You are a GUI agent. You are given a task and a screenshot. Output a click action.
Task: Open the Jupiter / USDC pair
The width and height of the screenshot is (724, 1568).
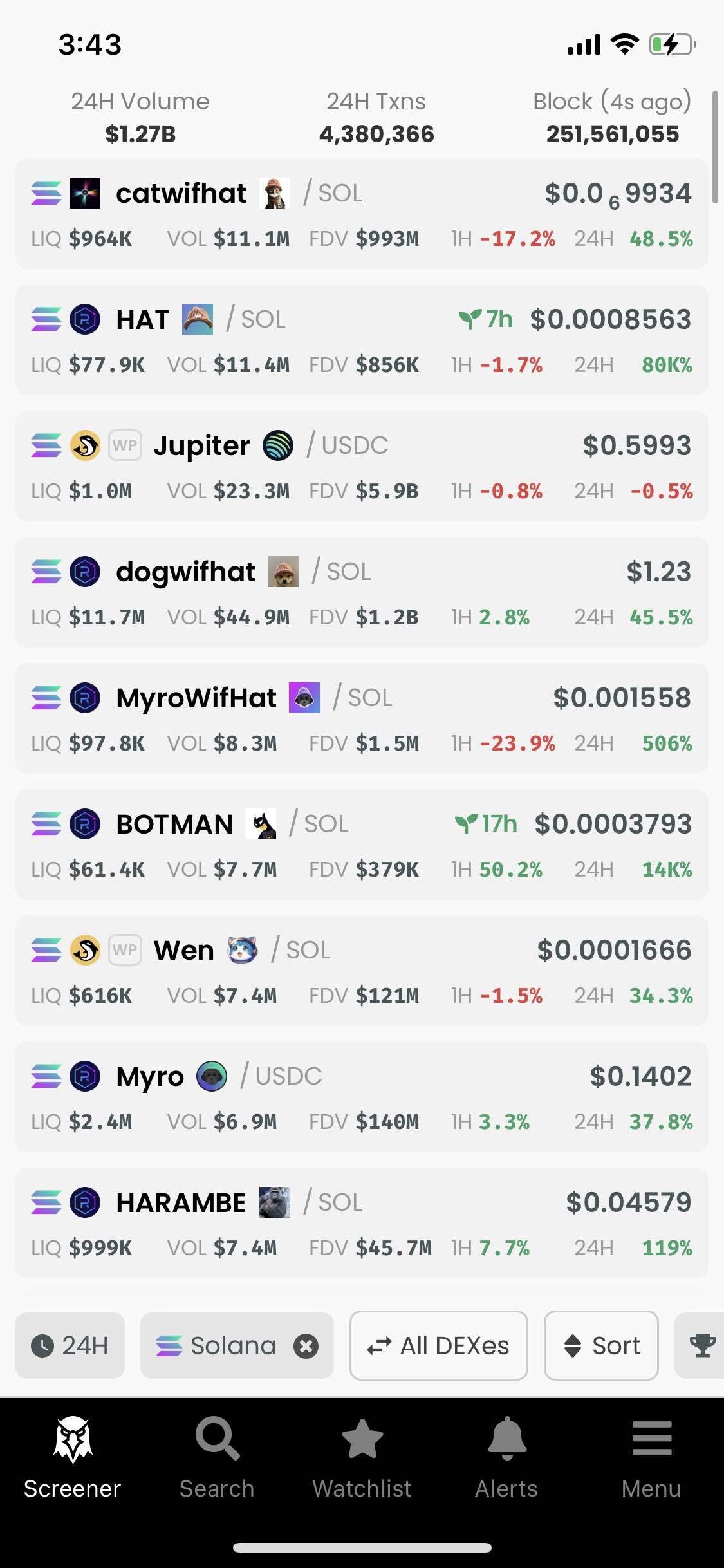[362, 466]
